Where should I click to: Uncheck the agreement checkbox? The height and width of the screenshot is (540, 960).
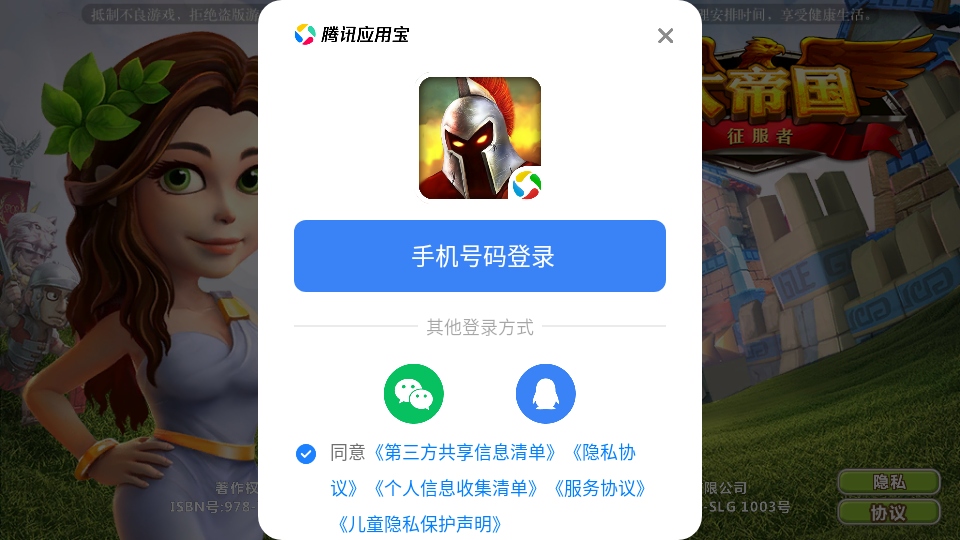pyautogui.click(x=306, y=453)
